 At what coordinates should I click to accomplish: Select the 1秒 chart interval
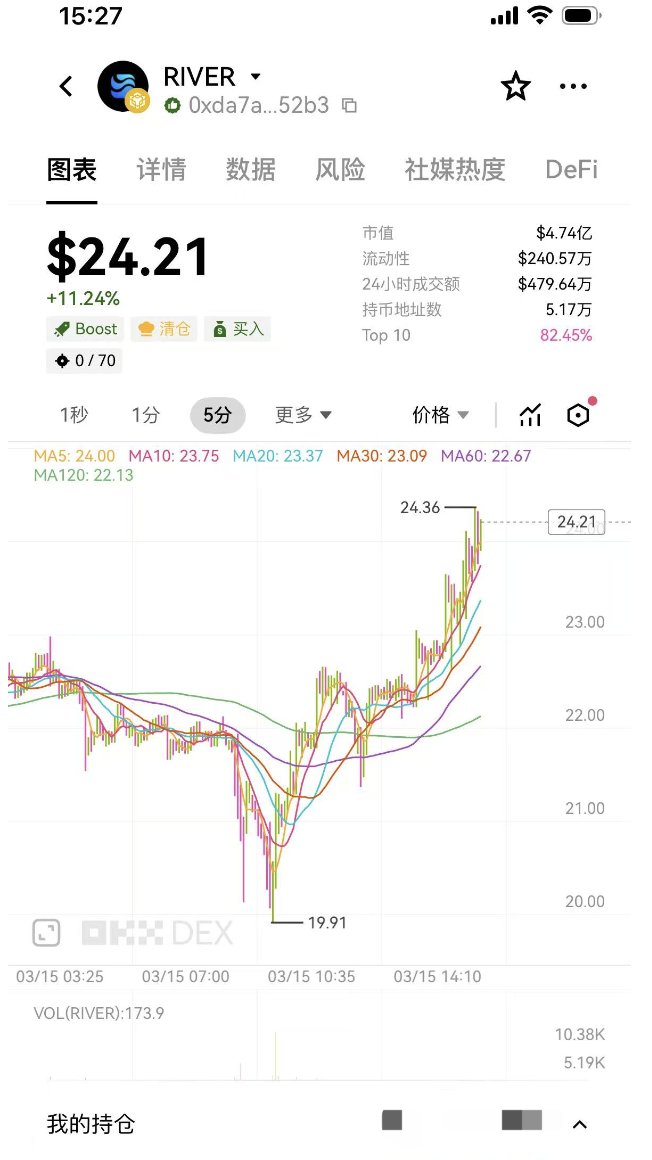pos(74,415)
